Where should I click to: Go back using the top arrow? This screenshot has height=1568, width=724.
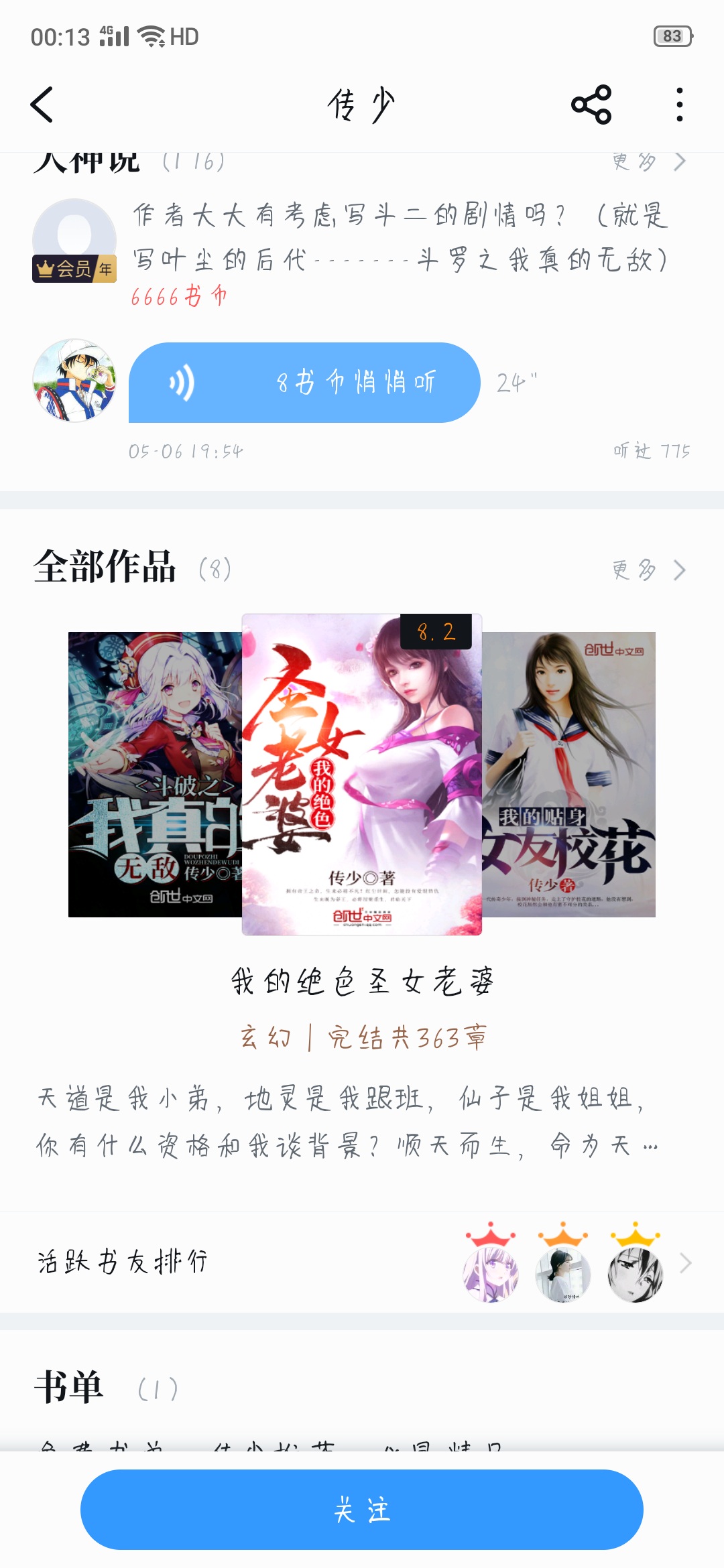coord(42,105)
